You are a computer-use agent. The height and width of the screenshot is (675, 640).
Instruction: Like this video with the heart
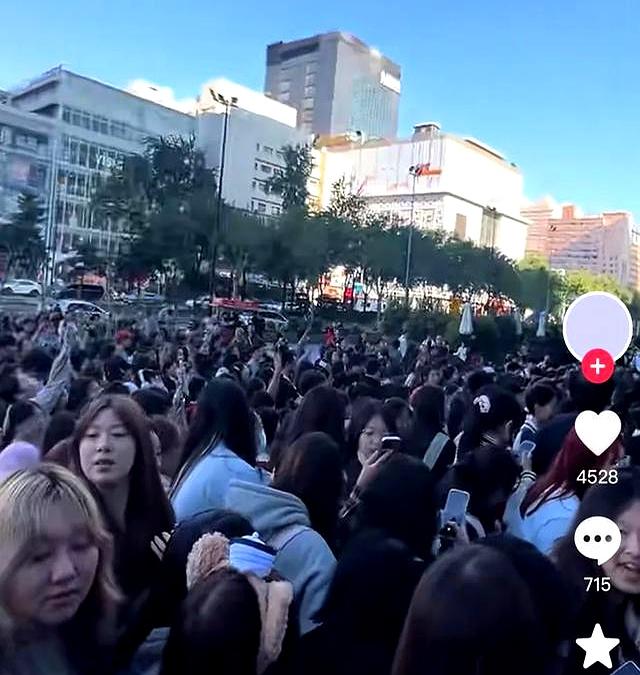(x=597, y=431)
